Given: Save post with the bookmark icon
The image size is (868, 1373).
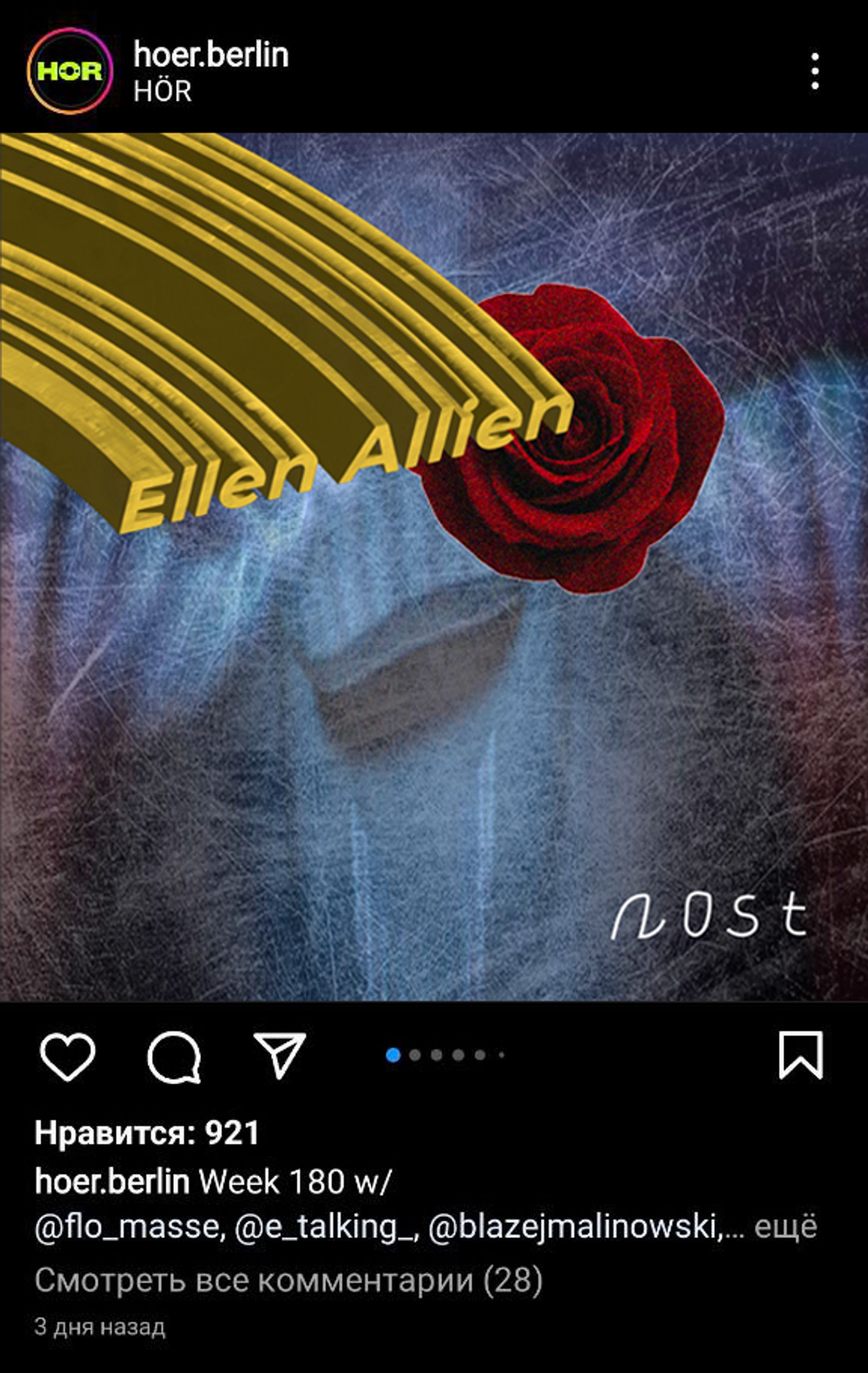Looking at the screenshot, I should coord(801,1055).
